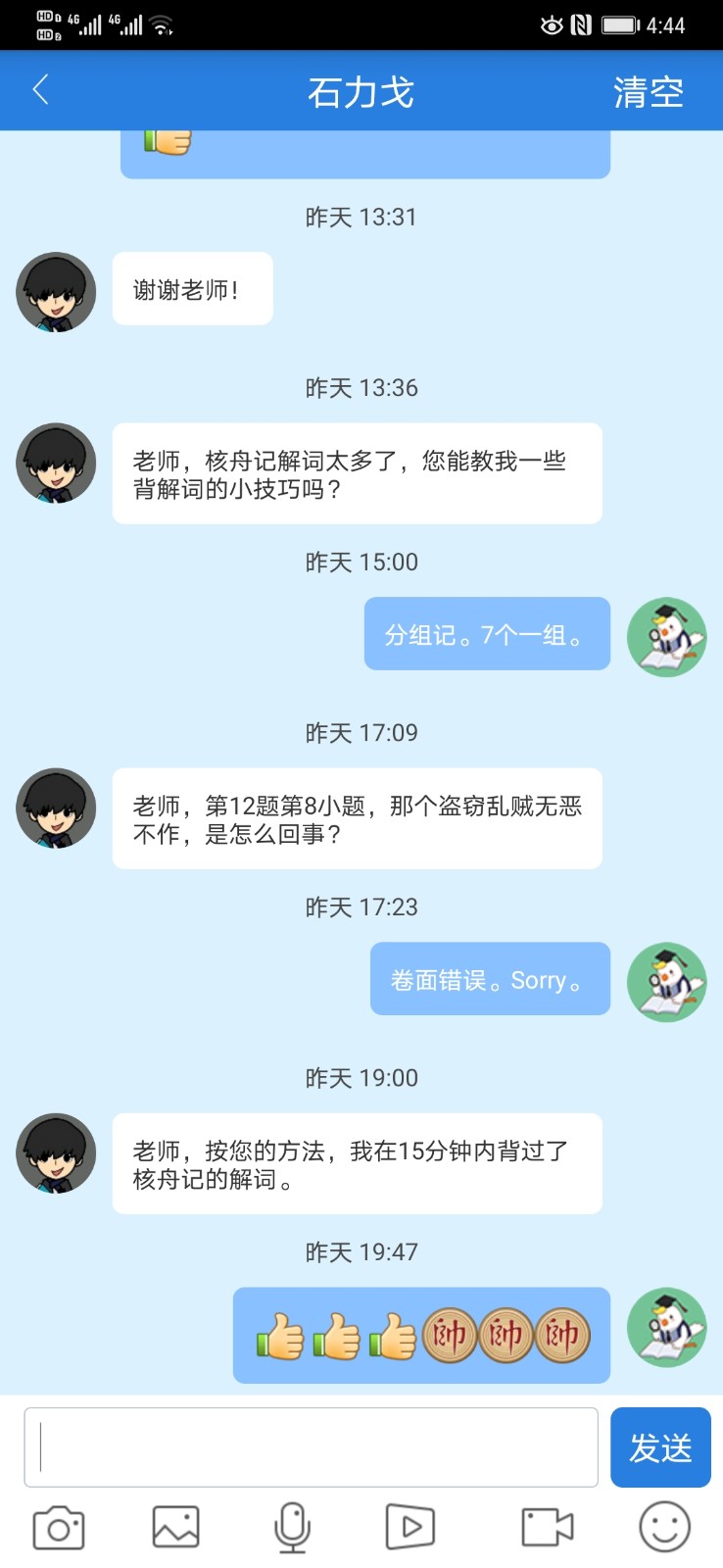
Task: Open the teacher's avatar beside 分组记。7个一组。
Action: tap(666, 637)
